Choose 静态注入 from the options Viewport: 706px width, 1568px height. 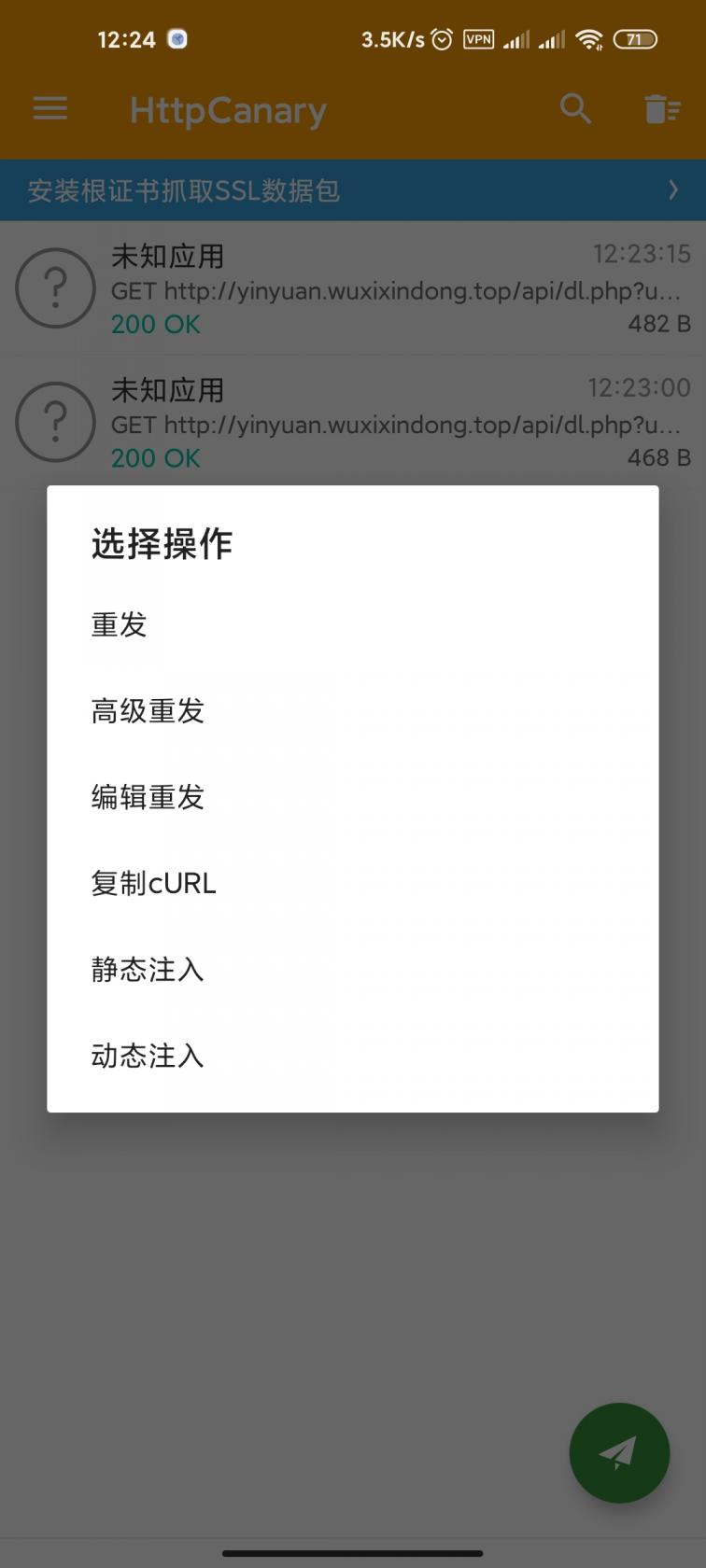point(148,971)
